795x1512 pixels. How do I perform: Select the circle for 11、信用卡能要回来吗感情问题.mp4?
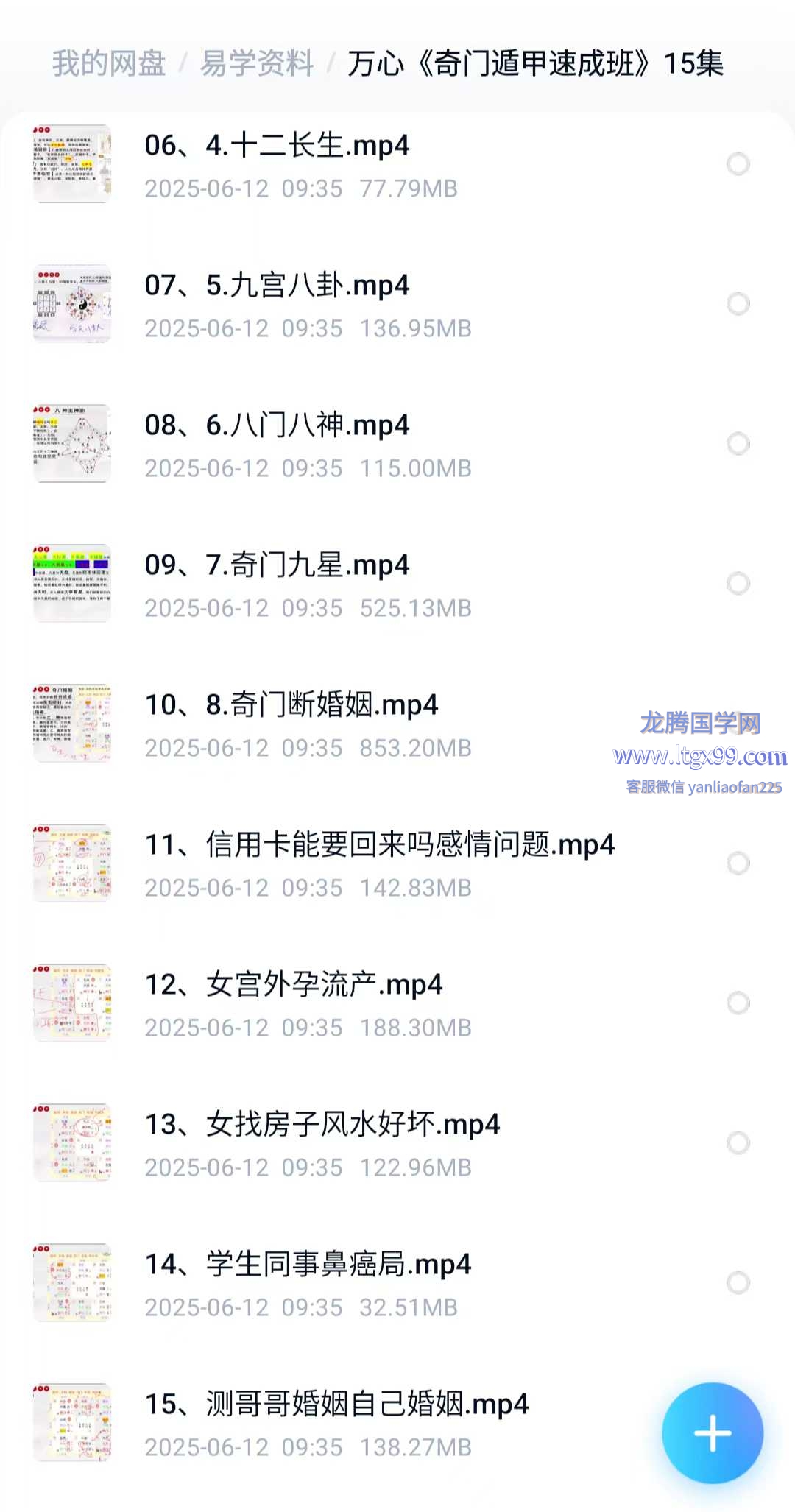click(x=738, y=863)
